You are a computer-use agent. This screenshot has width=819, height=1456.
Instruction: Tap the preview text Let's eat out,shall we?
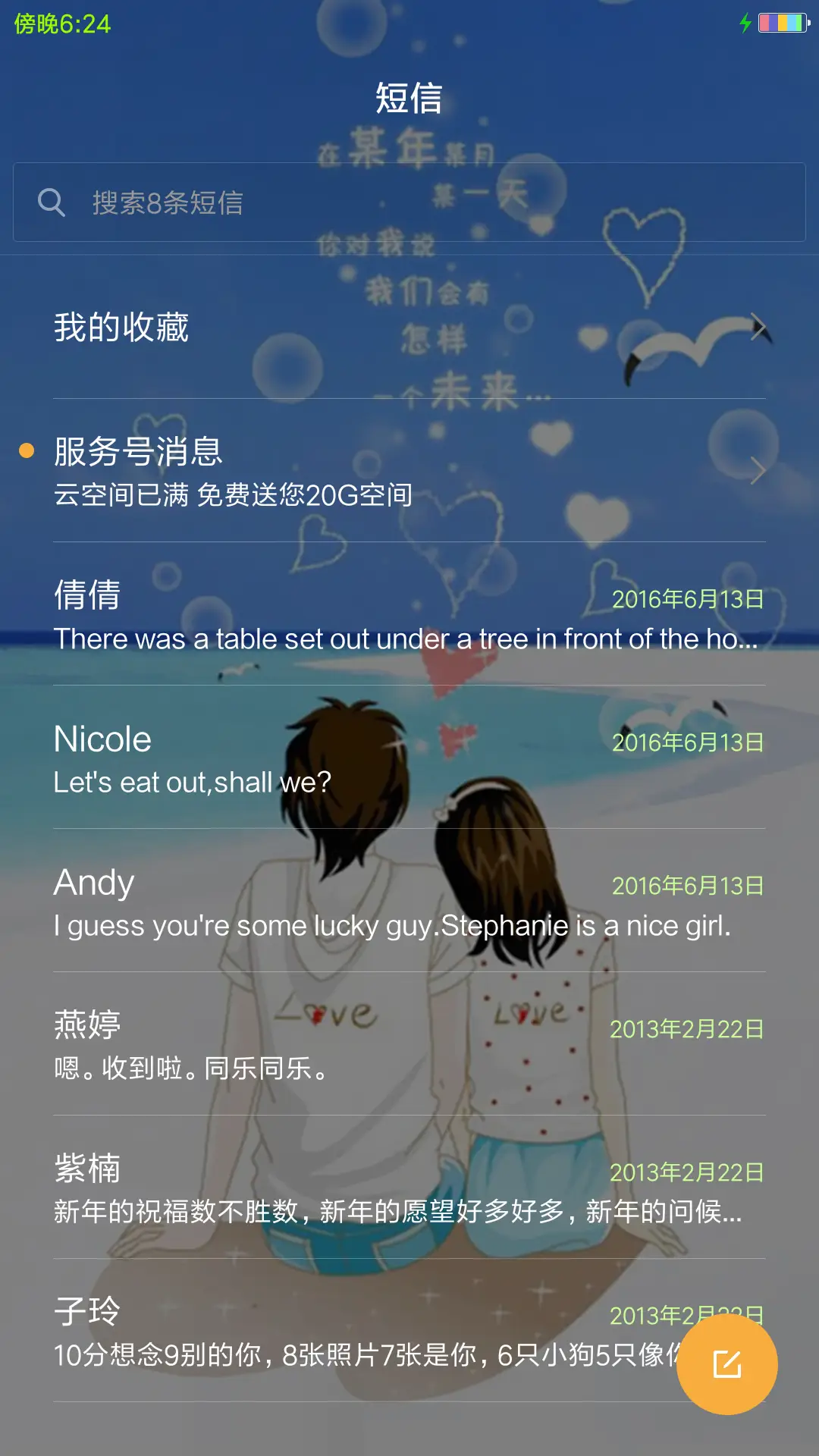coord(192,781)
